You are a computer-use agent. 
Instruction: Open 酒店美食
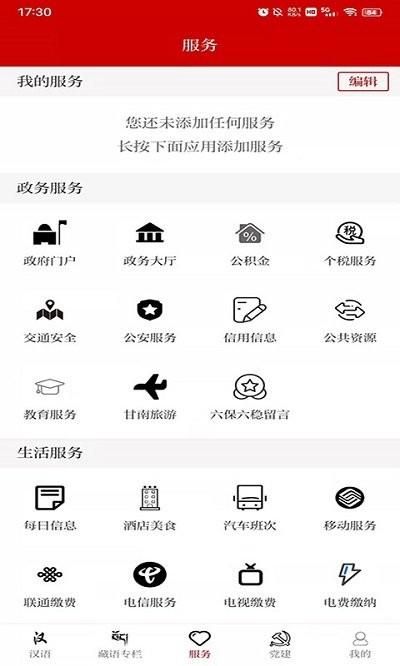pos(150,508)
